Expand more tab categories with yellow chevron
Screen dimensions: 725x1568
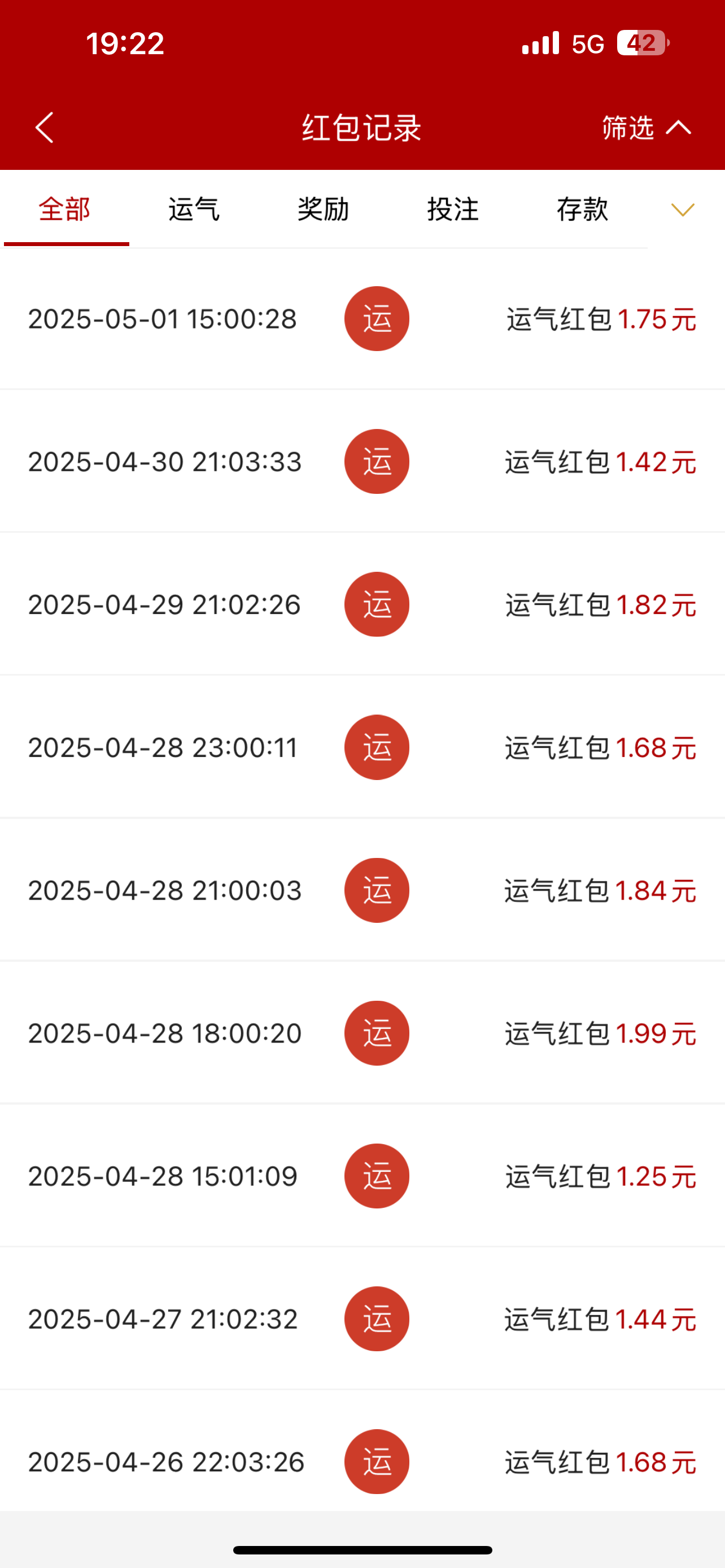pyautogui.click(x=683, y=210)
